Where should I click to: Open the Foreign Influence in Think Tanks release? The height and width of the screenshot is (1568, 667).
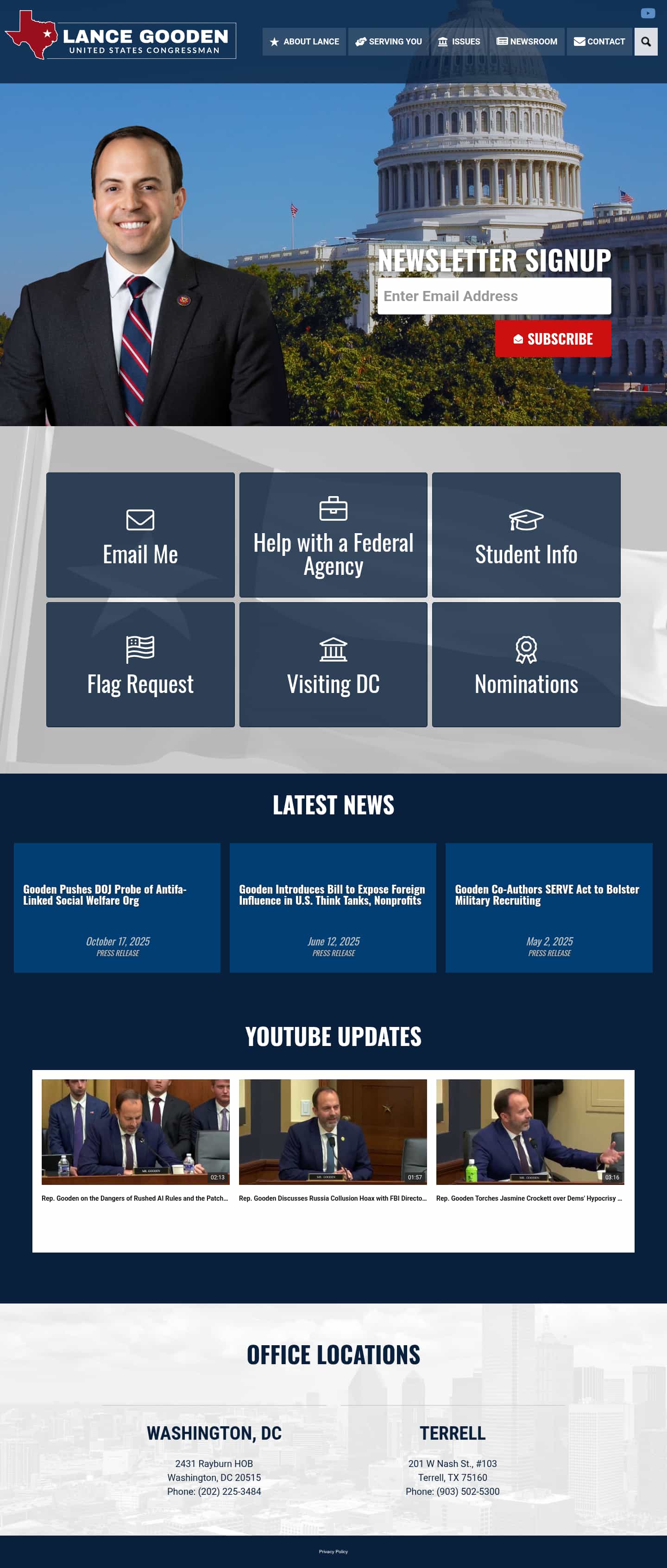pos(332,894)
